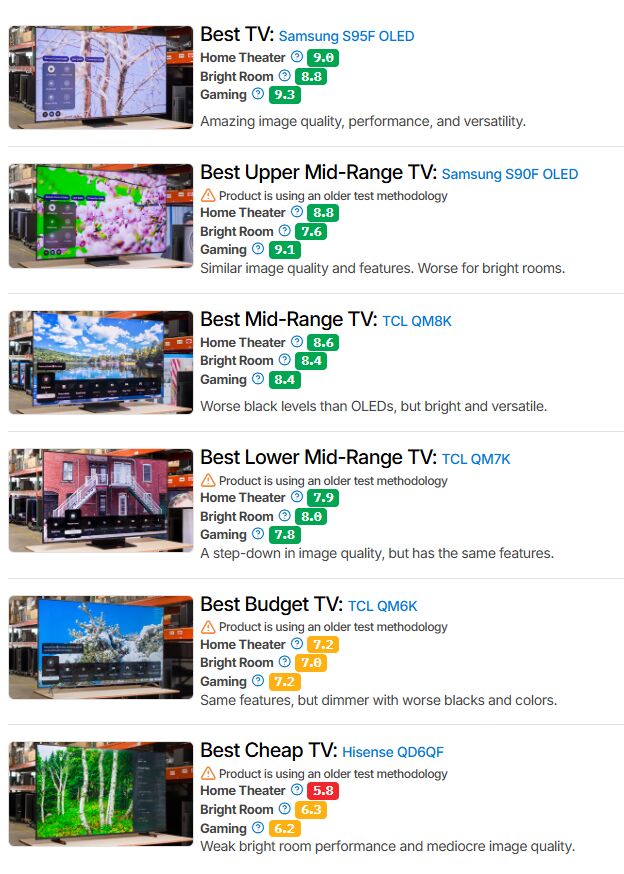Show Home Theater score help for TCL QM7K

point(296,497)
